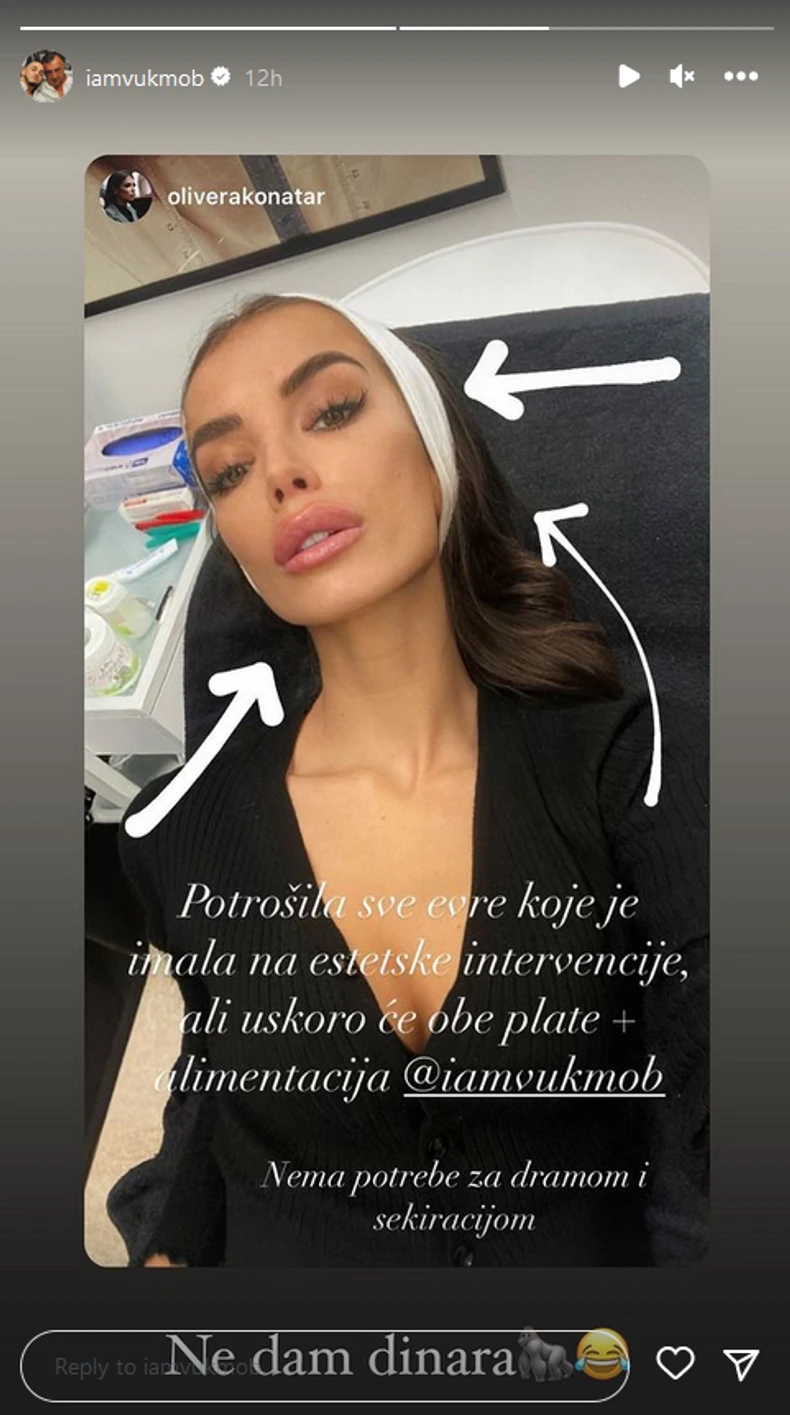Tap the iamvukmob username
790x1415 pixels.
[144, 78]
